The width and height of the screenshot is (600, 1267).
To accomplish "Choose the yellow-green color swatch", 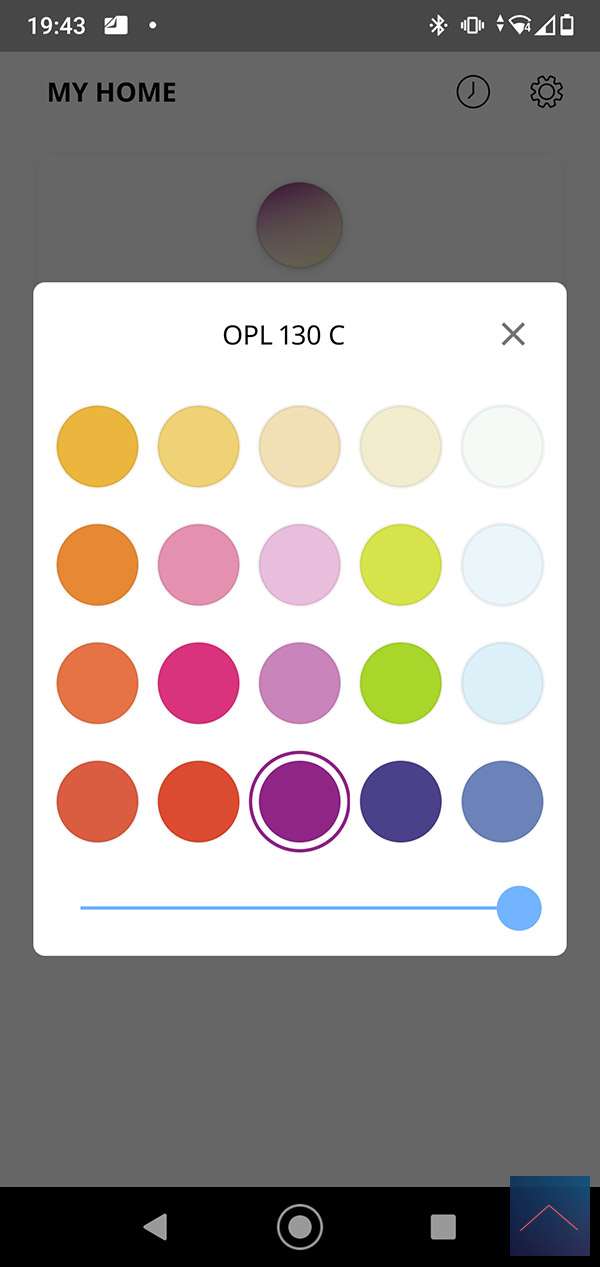I will click(x=400, y=565).
